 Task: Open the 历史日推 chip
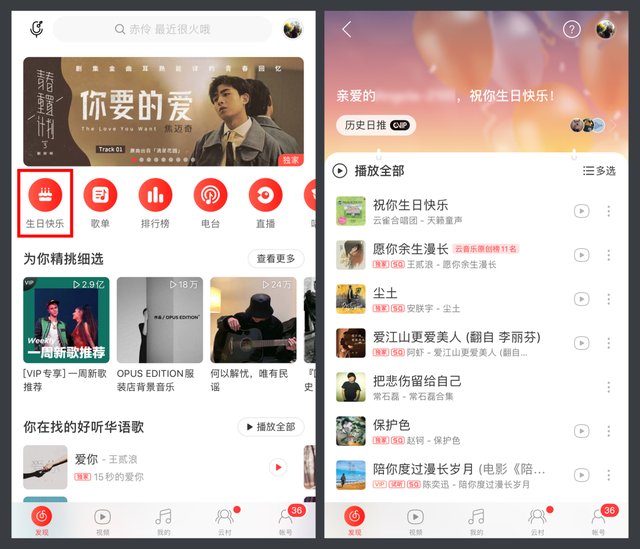point(375,125)
